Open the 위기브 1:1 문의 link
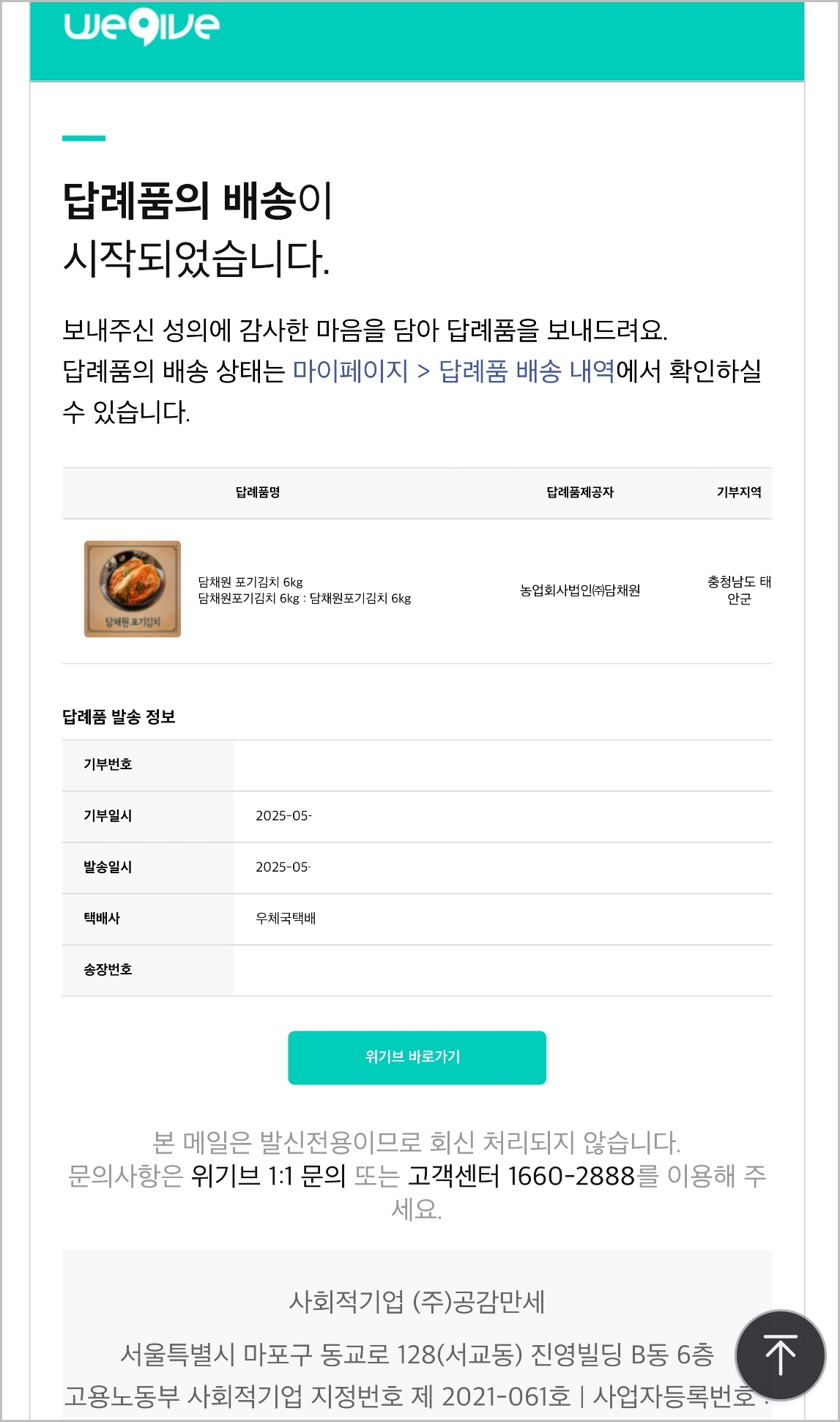The width and height of the screenshot is (840, 1422). (x=268, y=1175)
